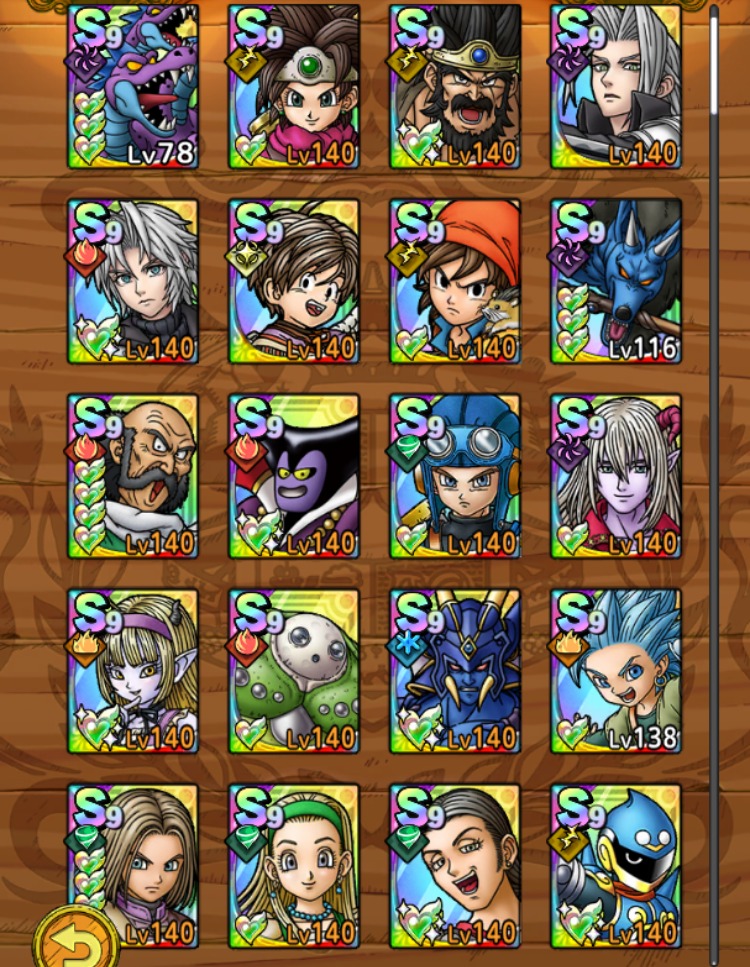The image size is (750, 967).
Task: Choose the hero with green gem circlet
Action: 294,87
